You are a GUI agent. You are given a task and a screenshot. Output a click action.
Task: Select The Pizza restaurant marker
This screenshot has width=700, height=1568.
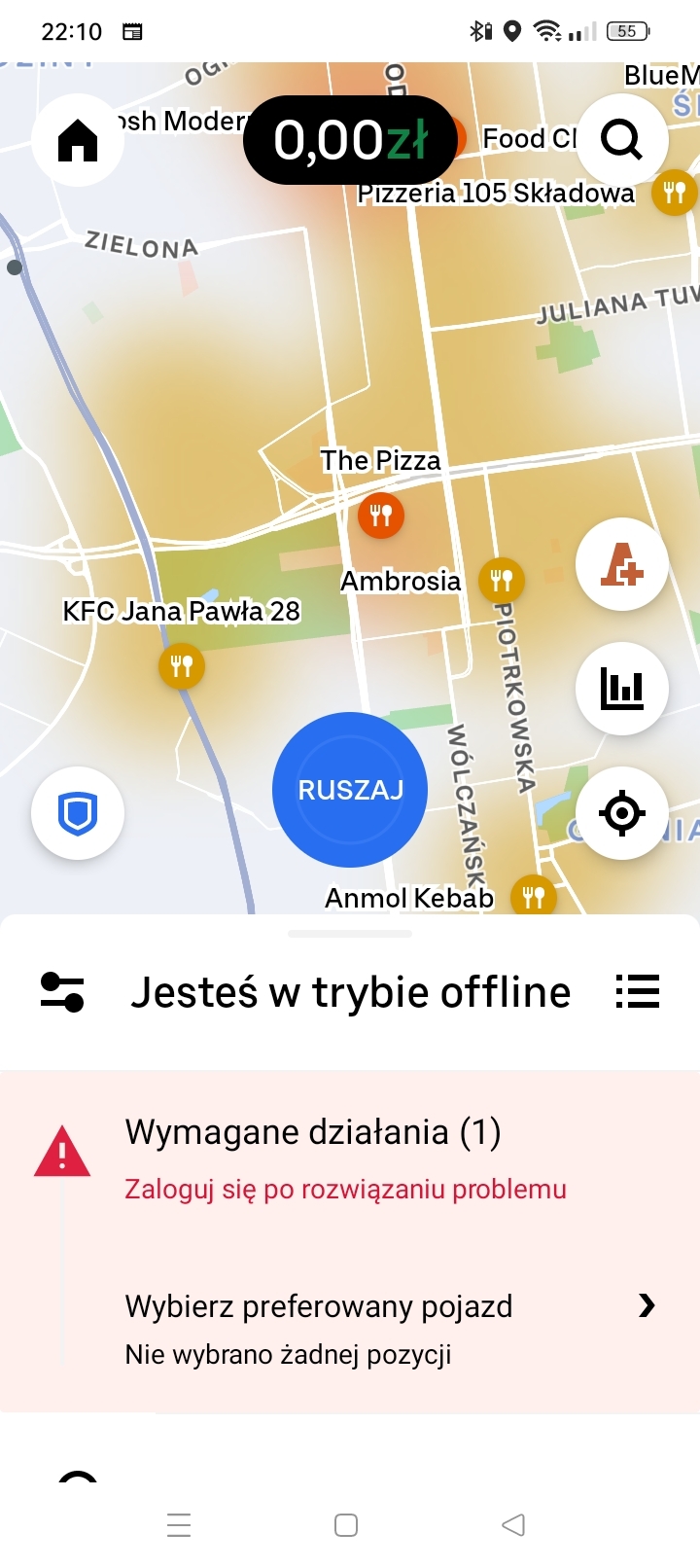pos(381,516)
